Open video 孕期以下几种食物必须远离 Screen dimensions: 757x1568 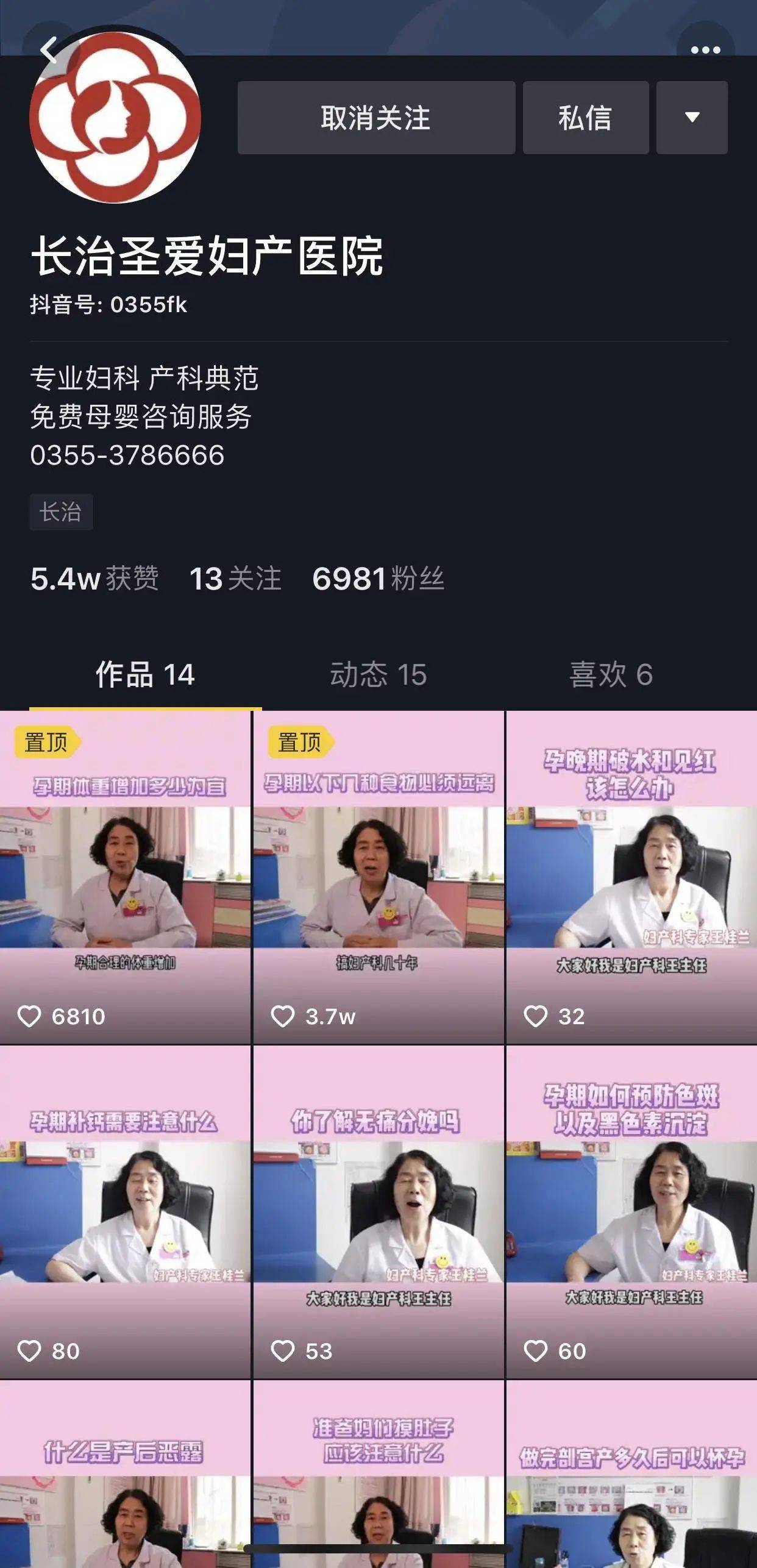378,878
